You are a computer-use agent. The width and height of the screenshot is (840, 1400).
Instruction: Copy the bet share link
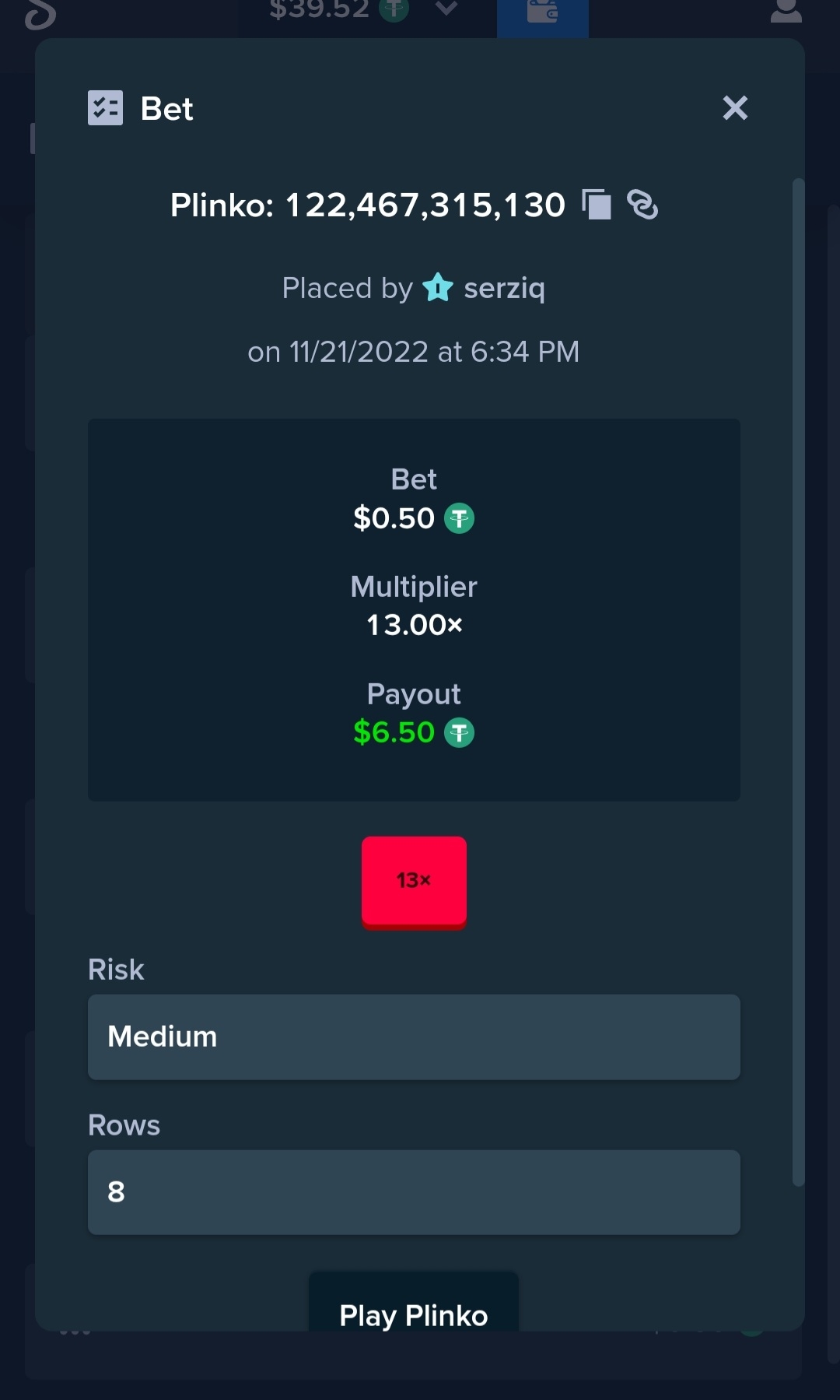tap(642, 205)
